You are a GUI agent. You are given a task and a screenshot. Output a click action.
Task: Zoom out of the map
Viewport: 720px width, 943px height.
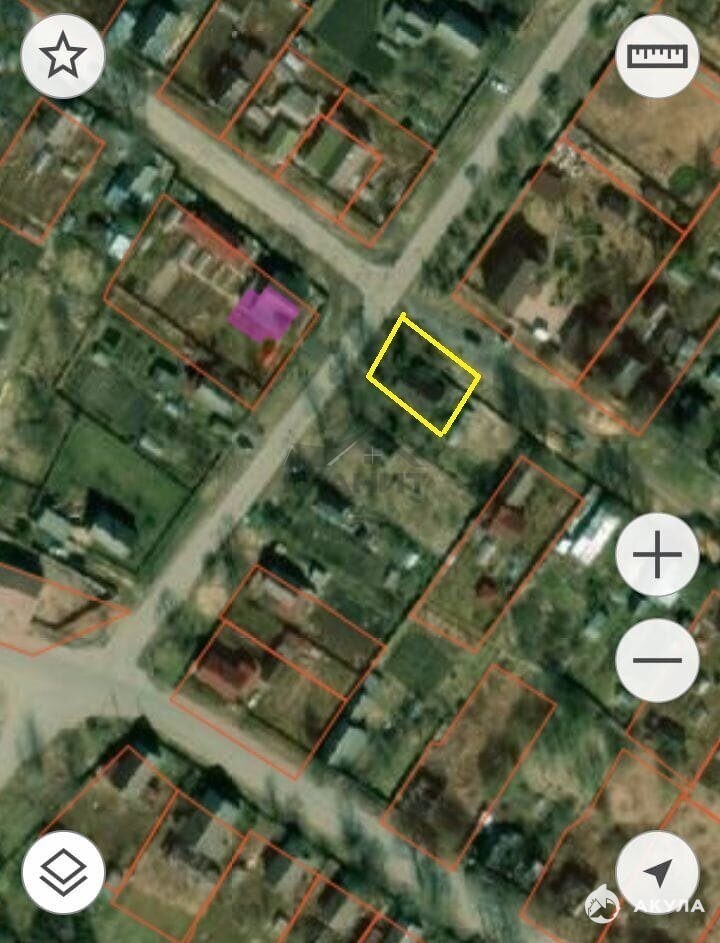tap(657, 660)
